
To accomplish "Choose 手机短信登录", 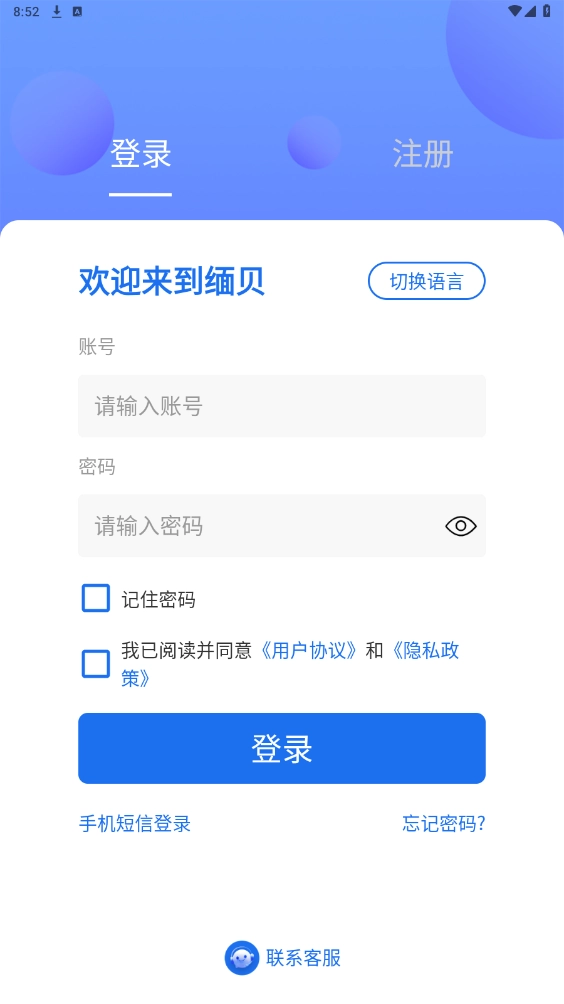I will 134,823.
